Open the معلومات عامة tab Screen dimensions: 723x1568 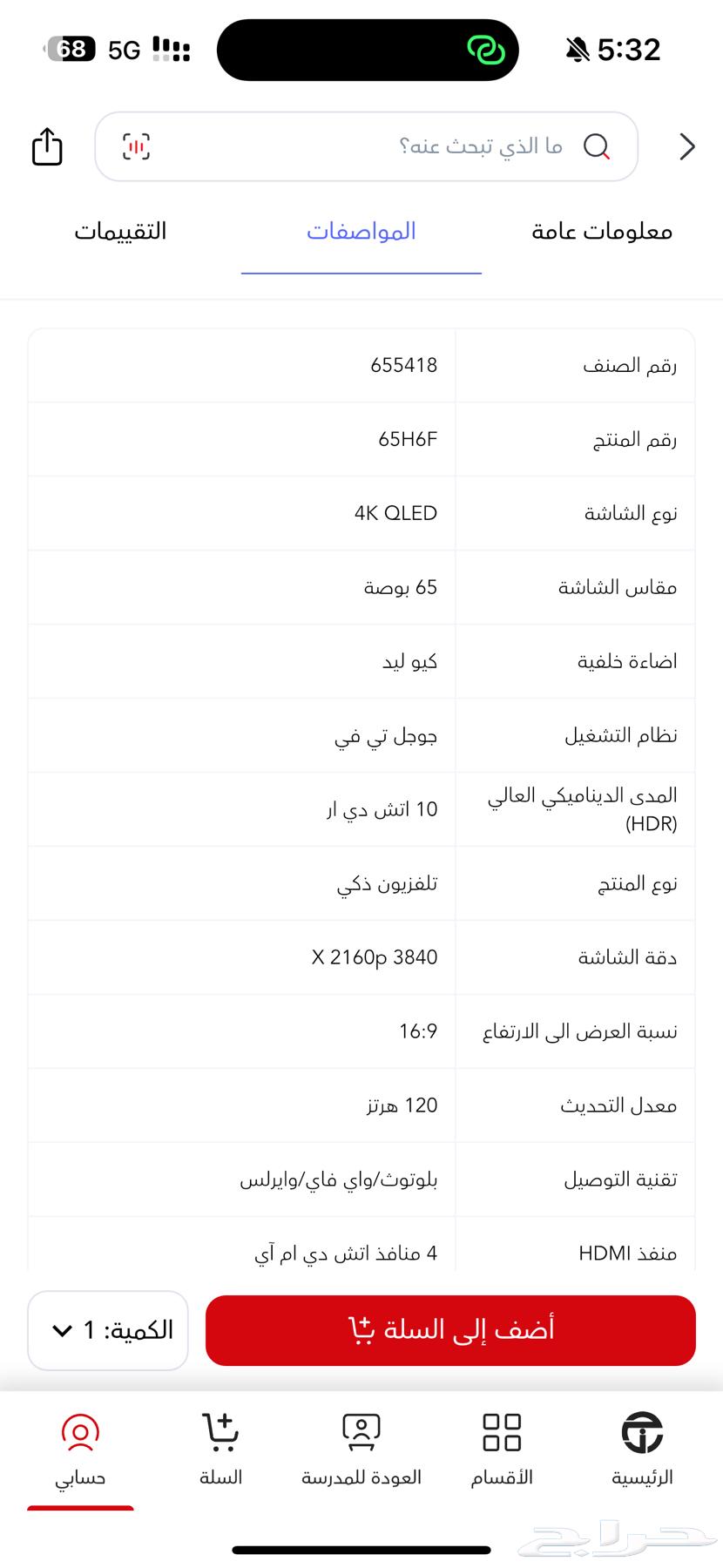pyautogui.click(x=600, y=231)
